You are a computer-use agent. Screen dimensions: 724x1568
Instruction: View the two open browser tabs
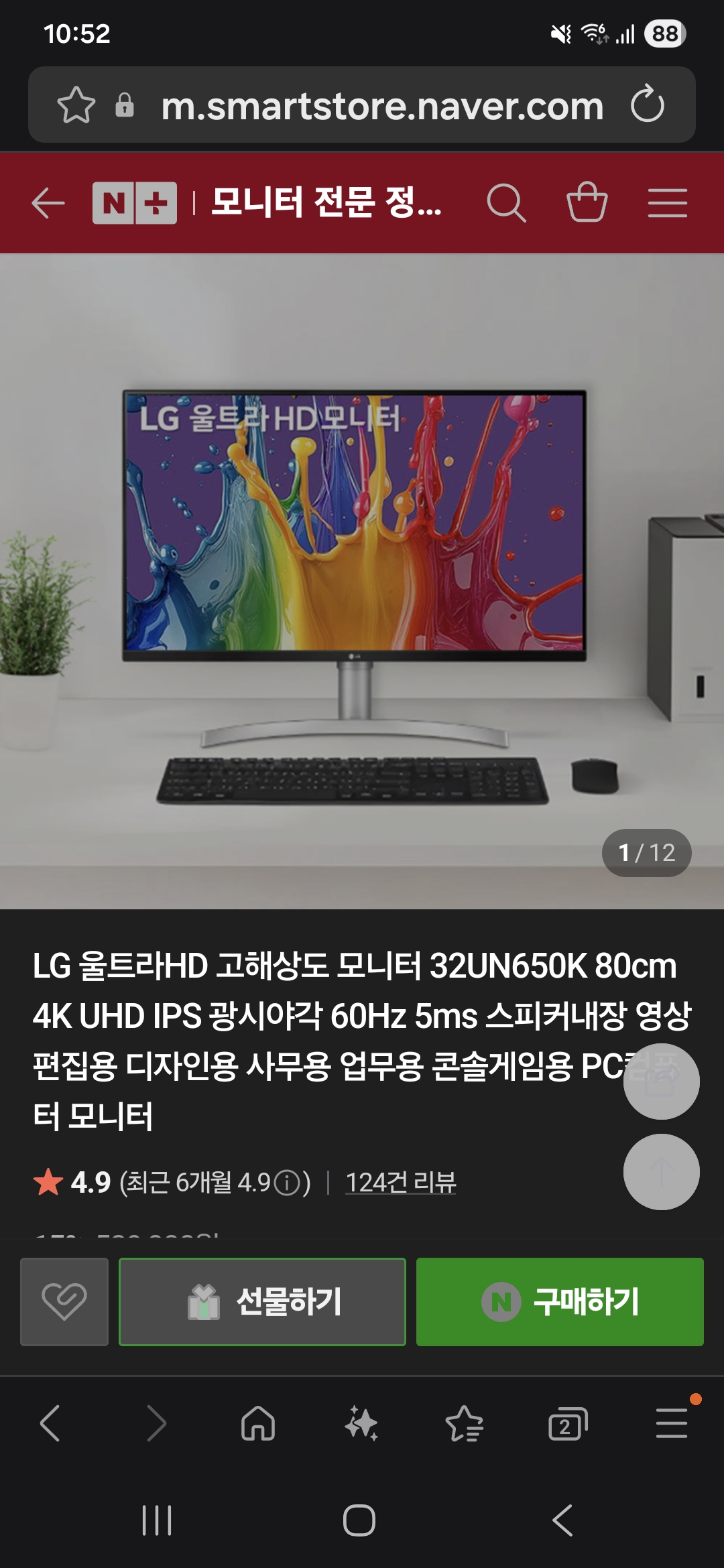pyautogui.click(x=567, y=1423)
